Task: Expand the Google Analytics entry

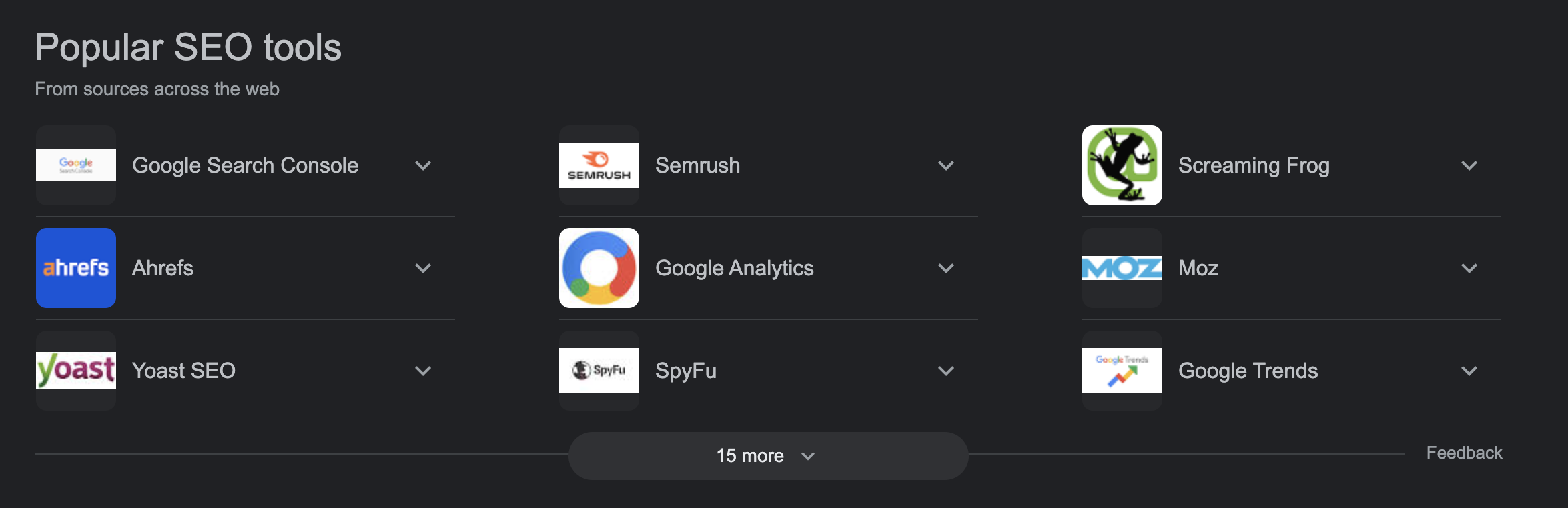Action: point(946,268)
